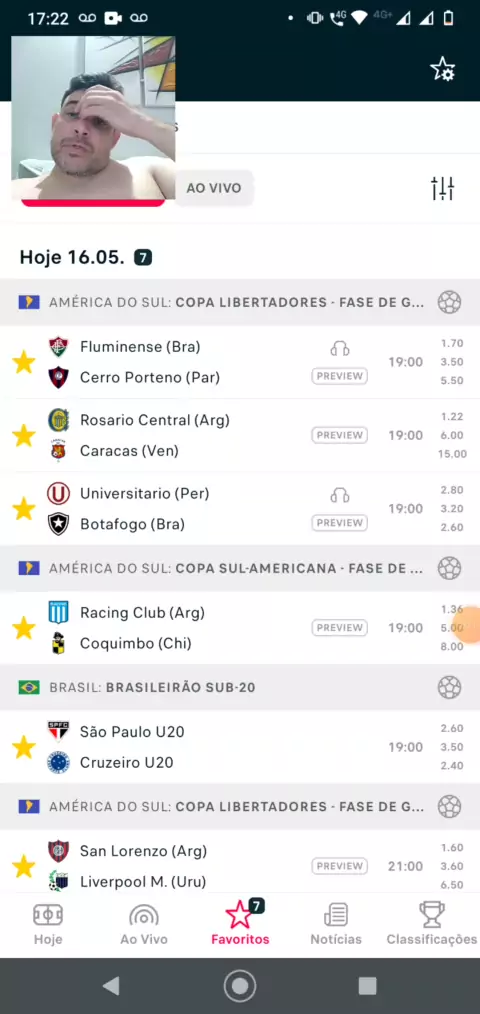Screen dimensions: 480x1014
Task: Open the Copa Sul-Americana league header
Action: pyautogui.click(x=240, y=568)
